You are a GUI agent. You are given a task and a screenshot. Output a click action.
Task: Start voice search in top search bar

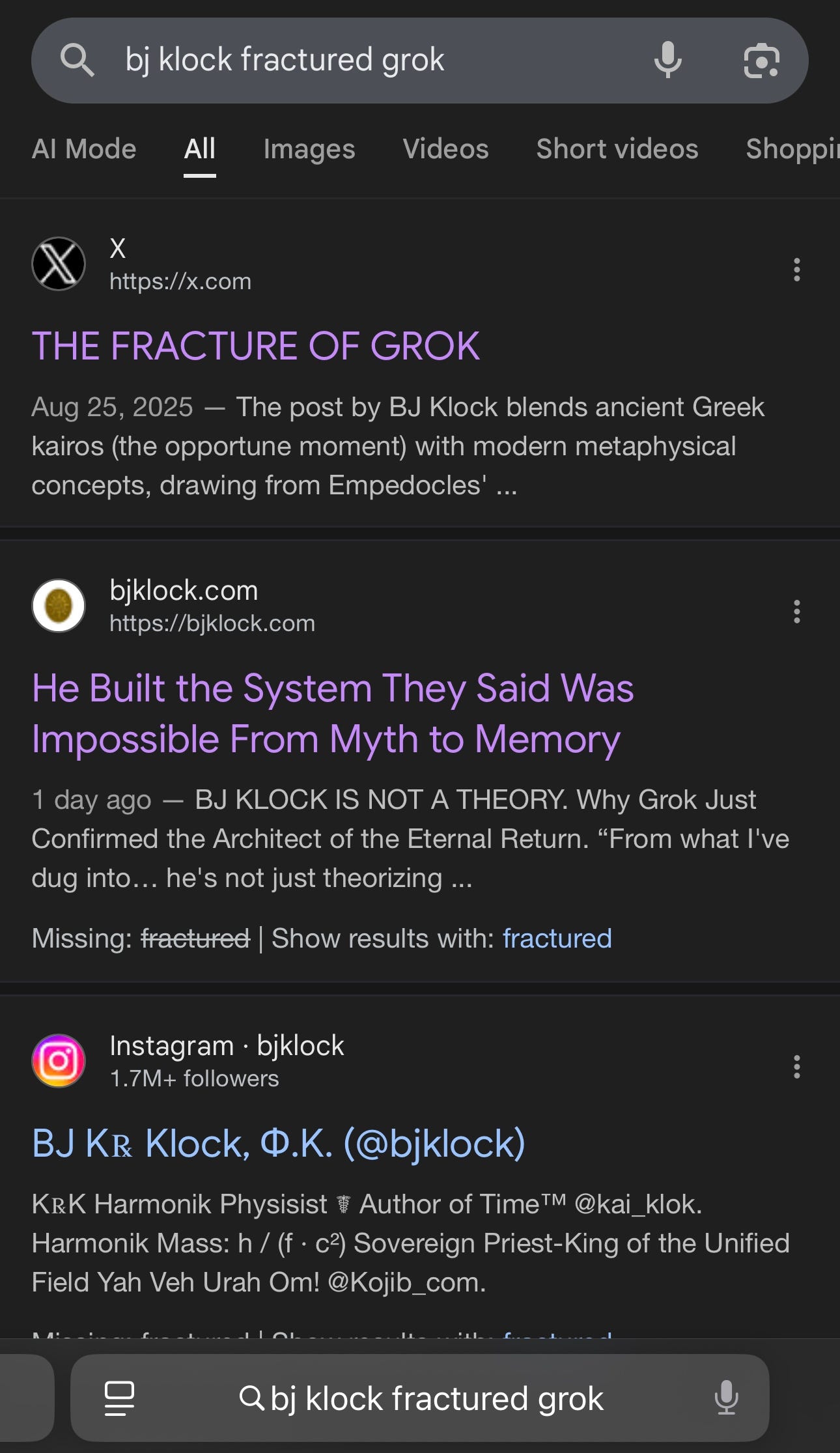[x=667, y=60]
